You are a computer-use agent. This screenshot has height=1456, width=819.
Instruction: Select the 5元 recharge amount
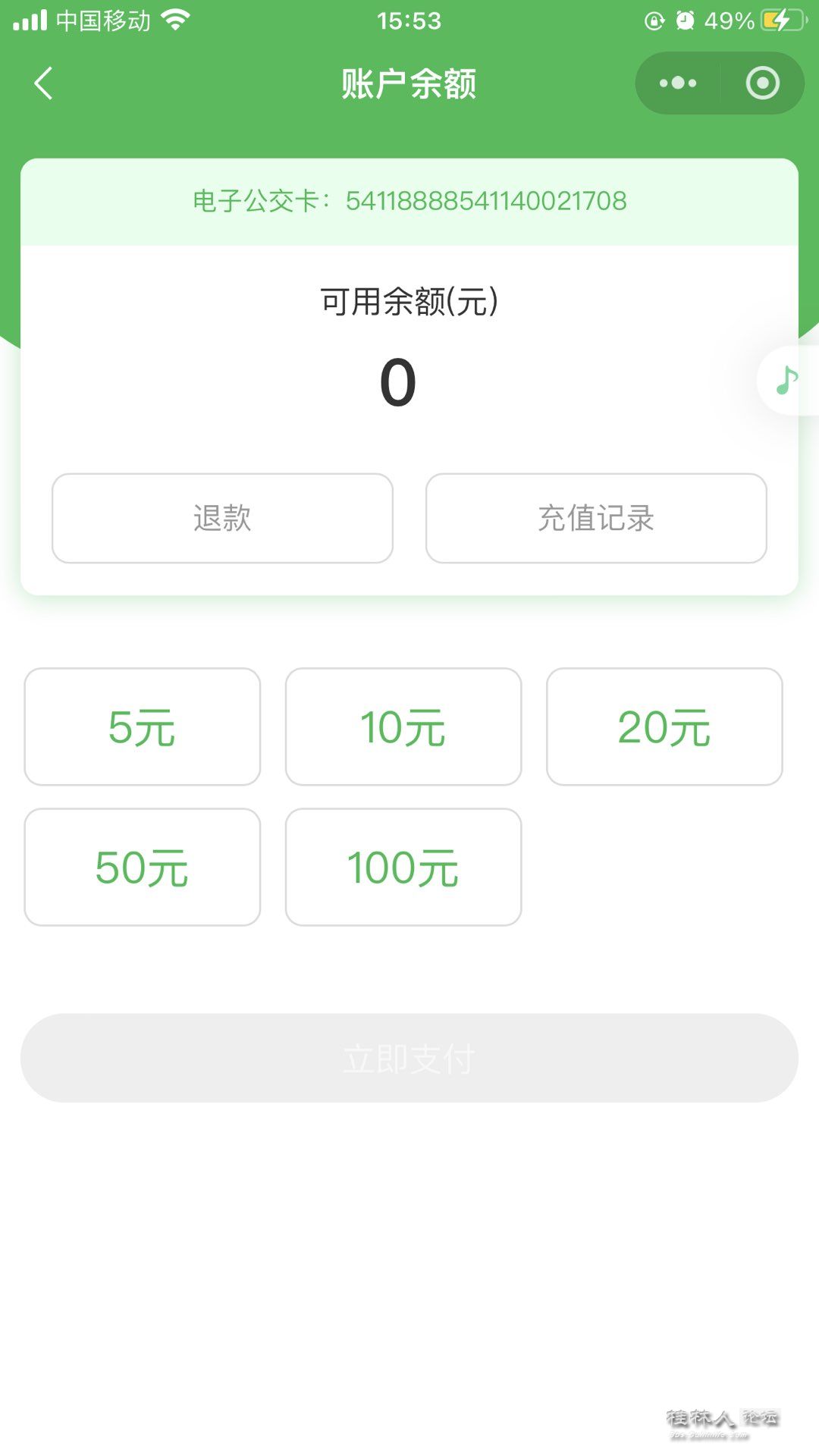tap(143, 726)
